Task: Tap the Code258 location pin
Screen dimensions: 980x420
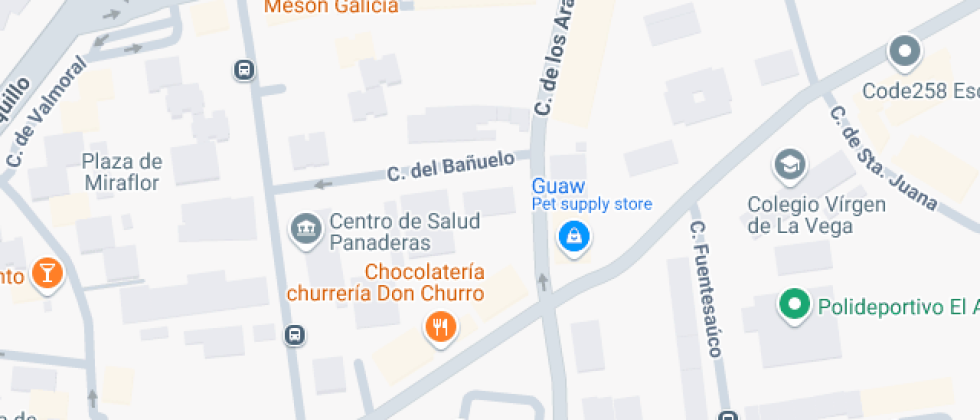Action: pos(905,51)
